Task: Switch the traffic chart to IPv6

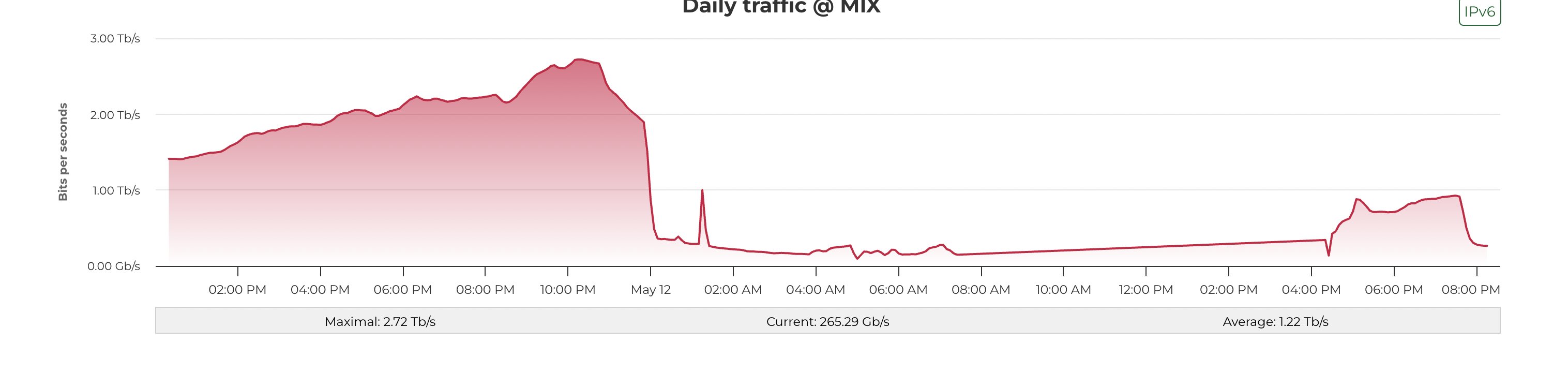Action: click(x=1479, y=12)
